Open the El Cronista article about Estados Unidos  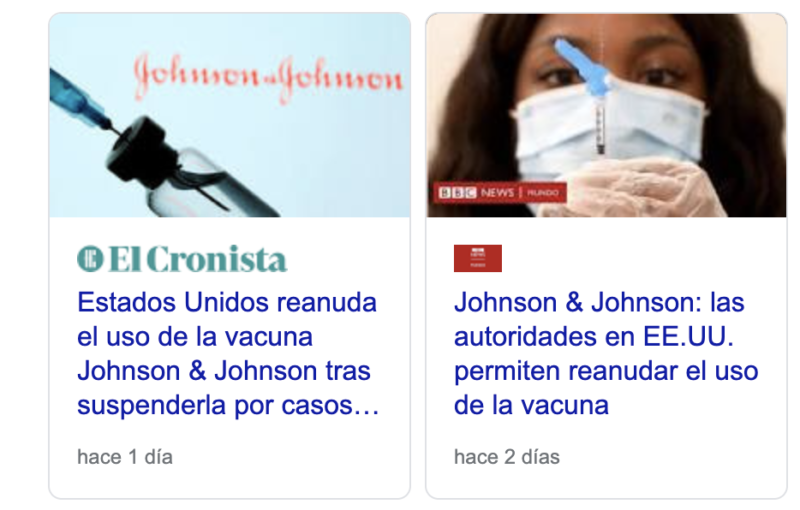point(228,354)
